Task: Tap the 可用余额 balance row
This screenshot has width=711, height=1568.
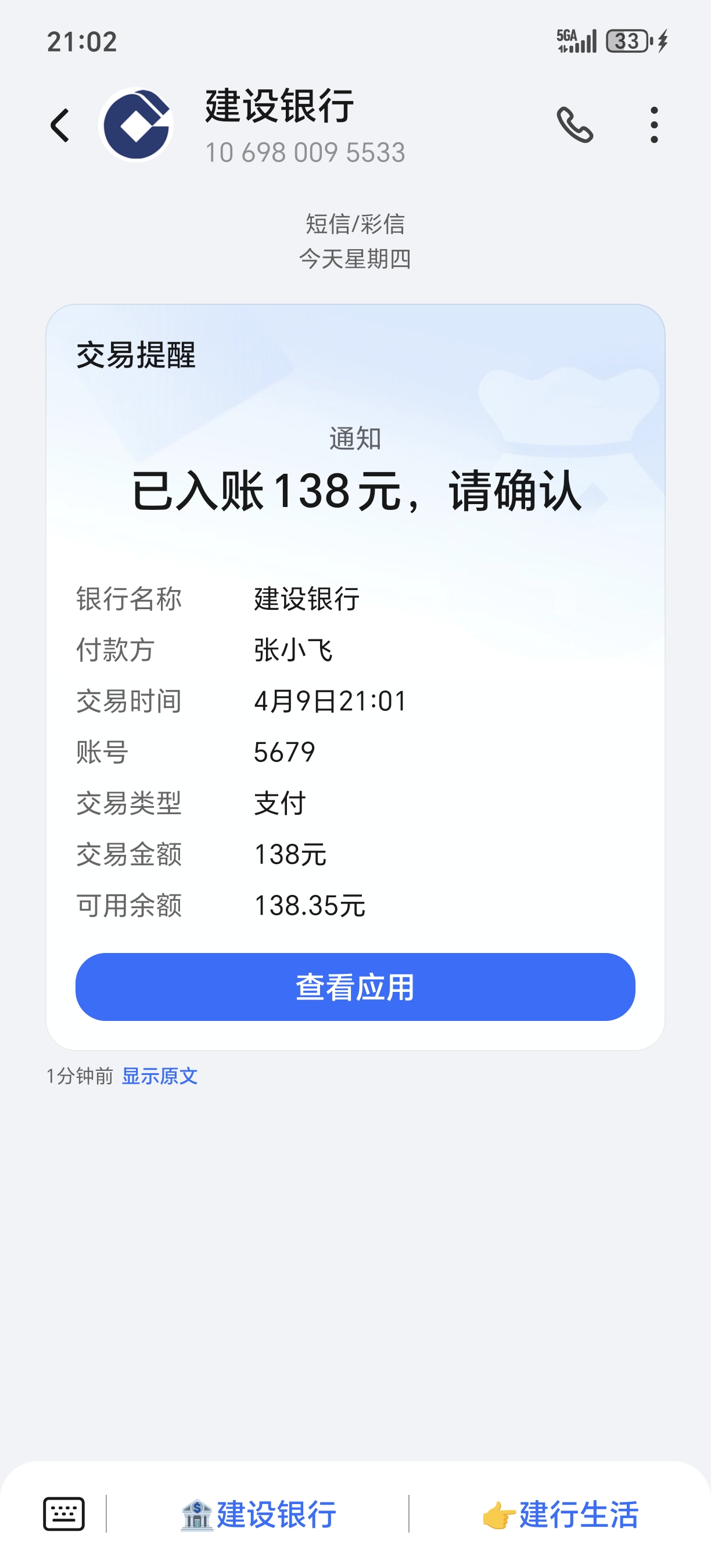Action: pos(219,907)
